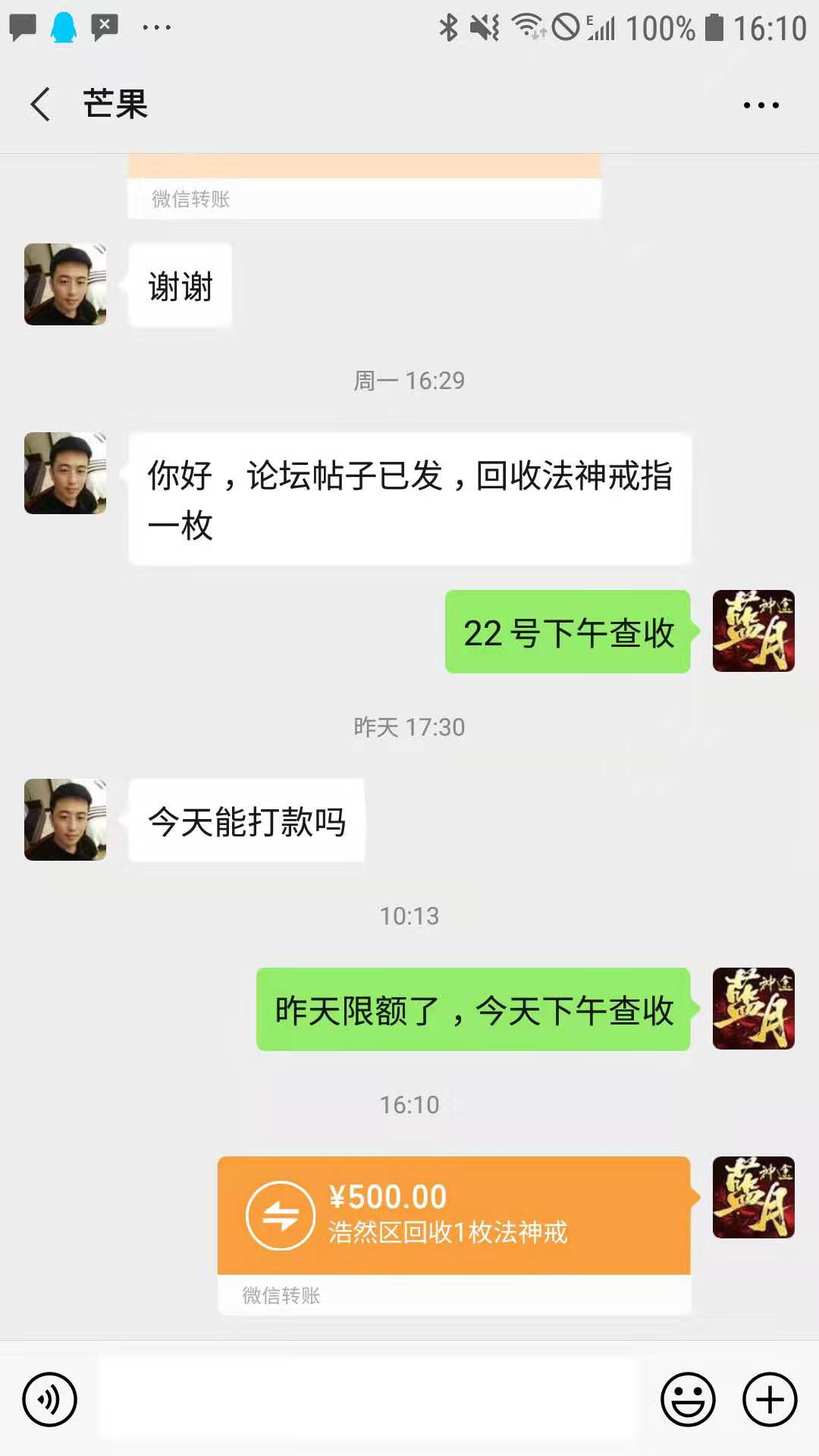
Task: Open the chat details menu
Action: (x=761, y=105)
